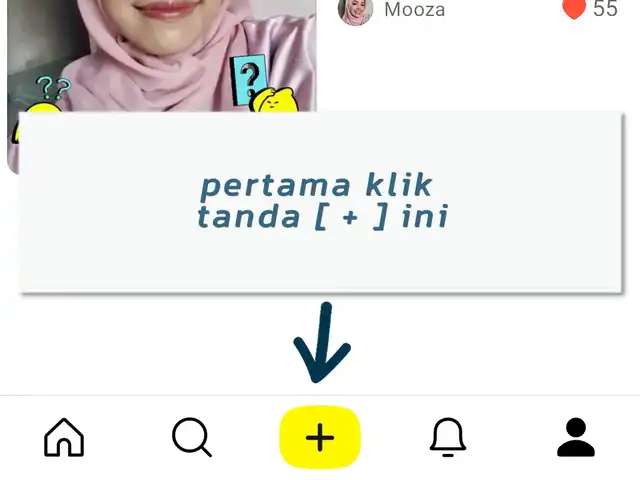640x480 pixels.
Task: Open the home feed tab
Action: point(64,438)
